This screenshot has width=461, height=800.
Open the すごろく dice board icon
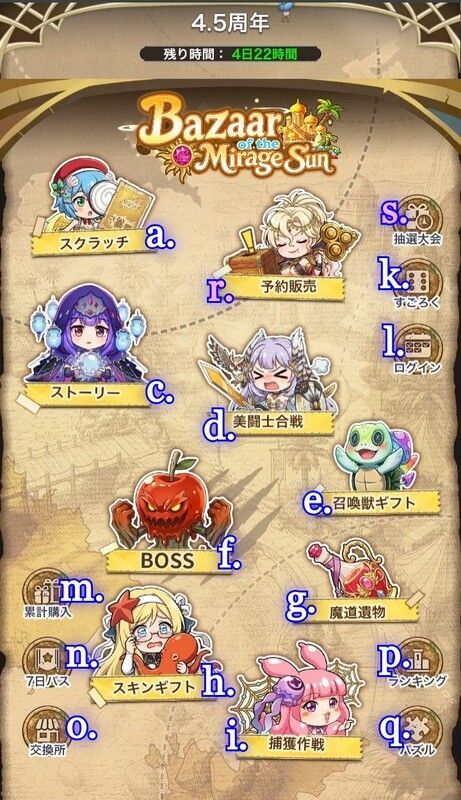coord(417,285)
